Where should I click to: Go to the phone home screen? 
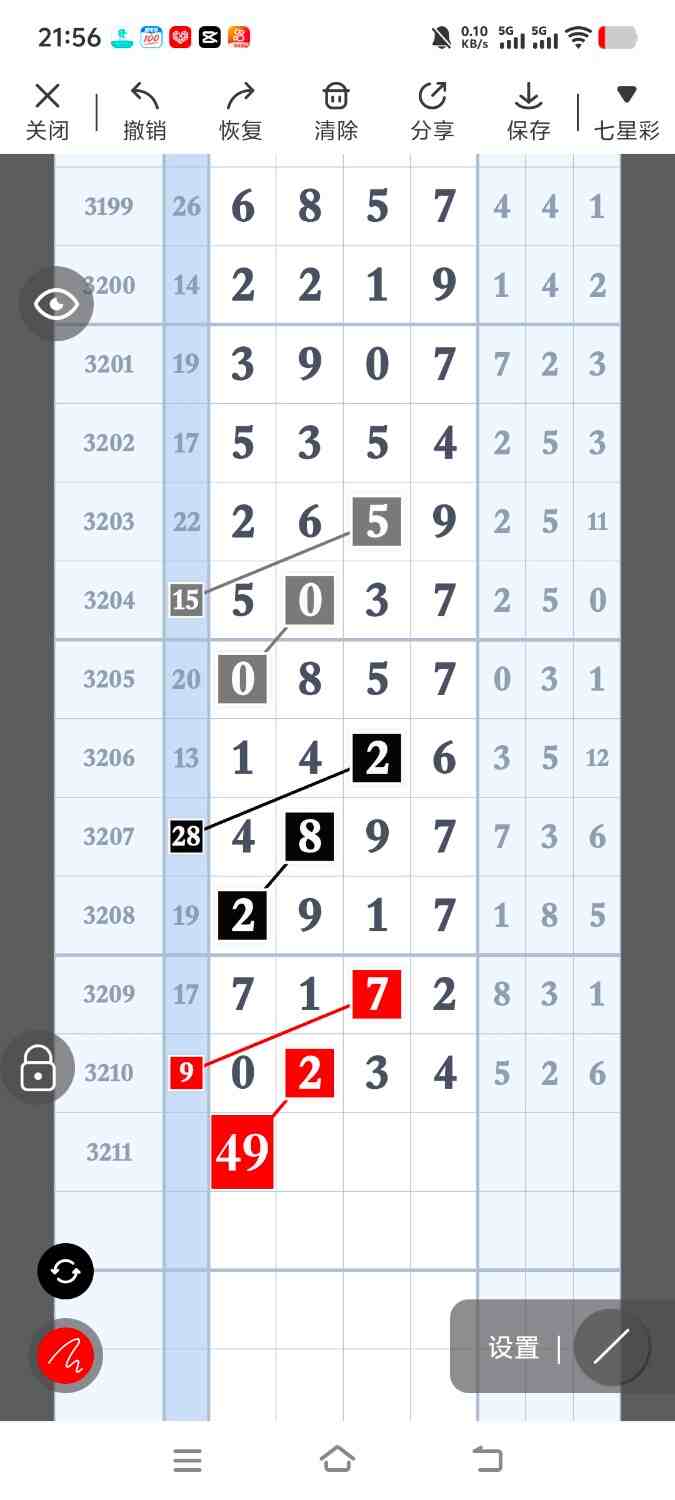coord(337,1460)
